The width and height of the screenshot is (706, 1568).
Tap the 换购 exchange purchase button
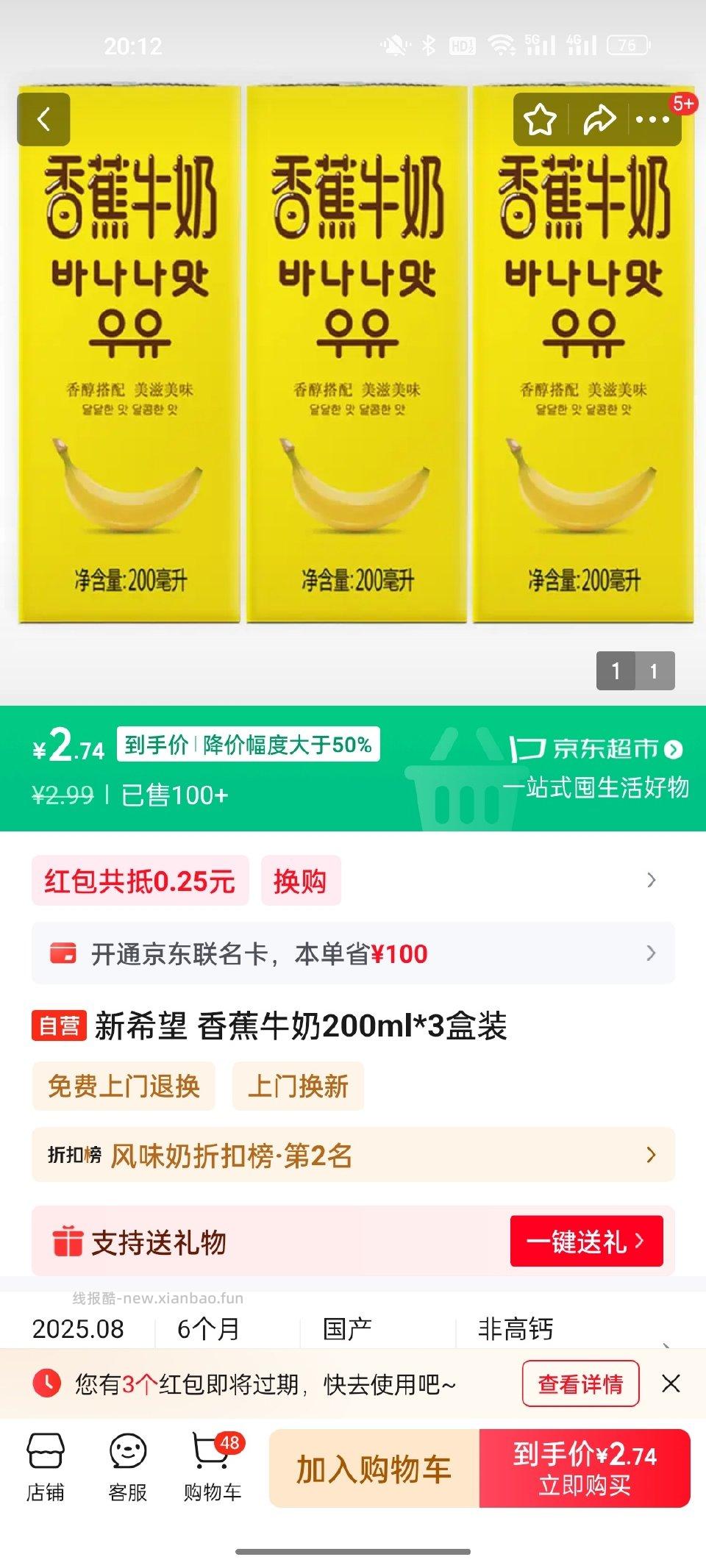(x=302, y=880)
